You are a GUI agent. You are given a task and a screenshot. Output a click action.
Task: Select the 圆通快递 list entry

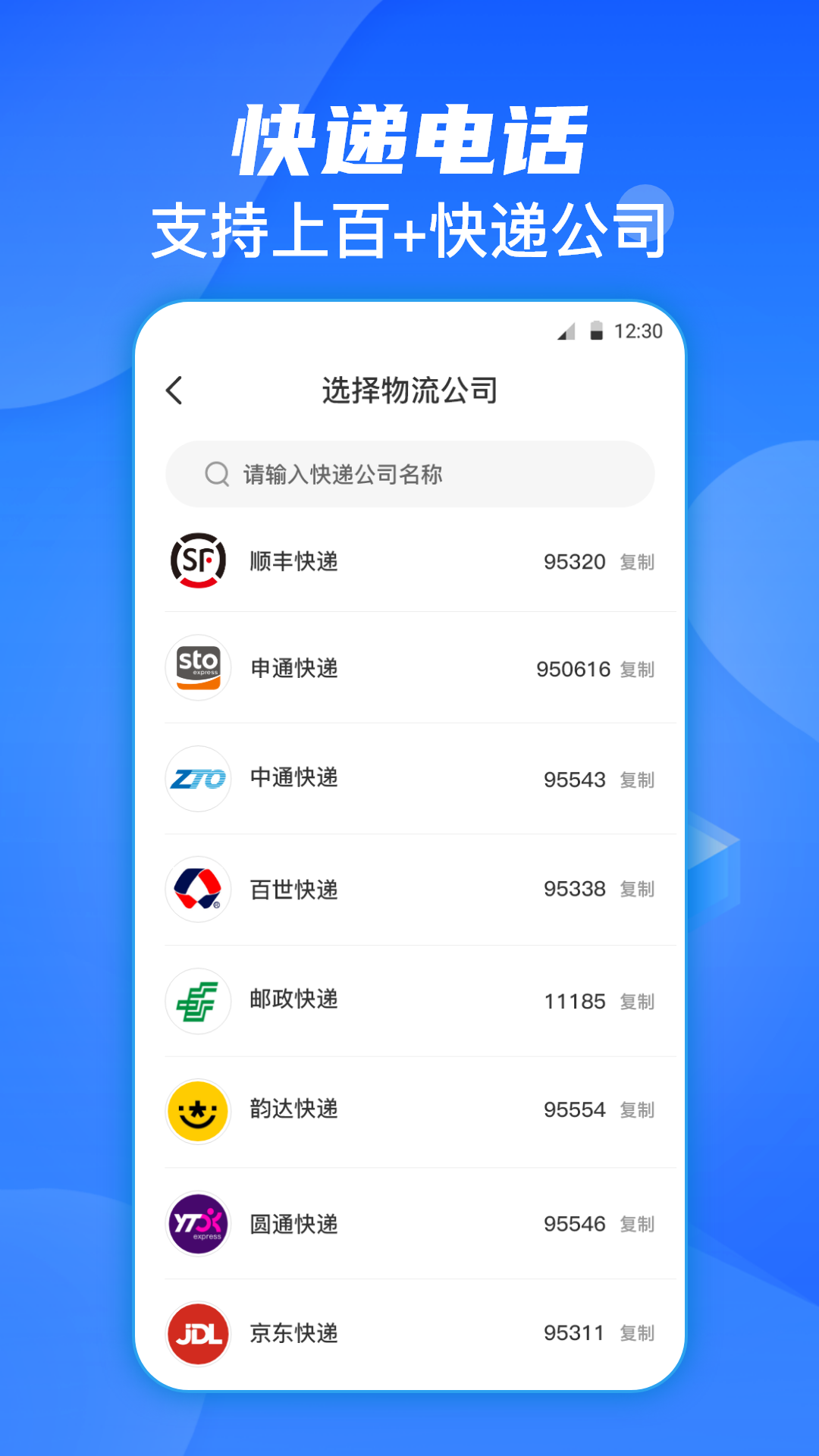pos(409,1222)
